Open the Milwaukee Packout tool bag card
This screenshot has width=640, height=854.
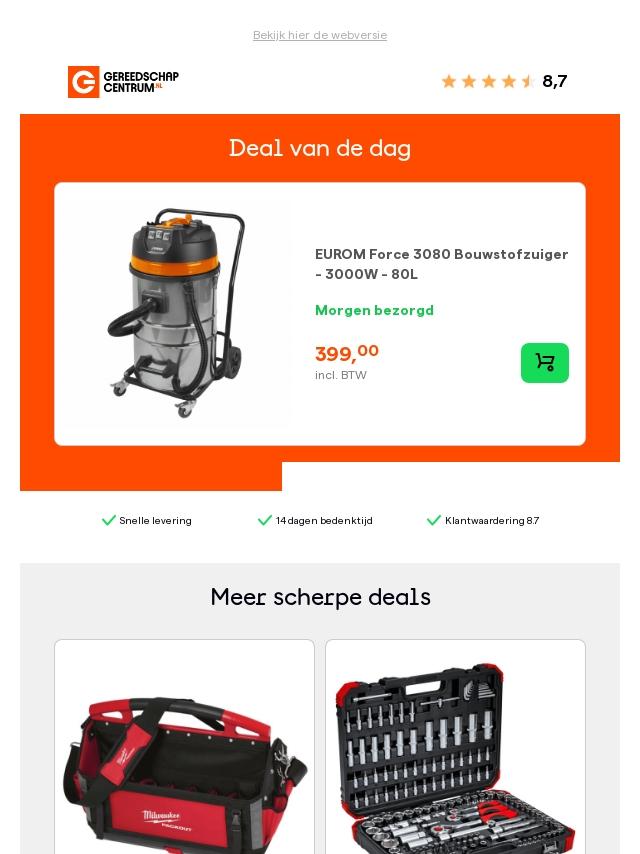tap(184, 760)
